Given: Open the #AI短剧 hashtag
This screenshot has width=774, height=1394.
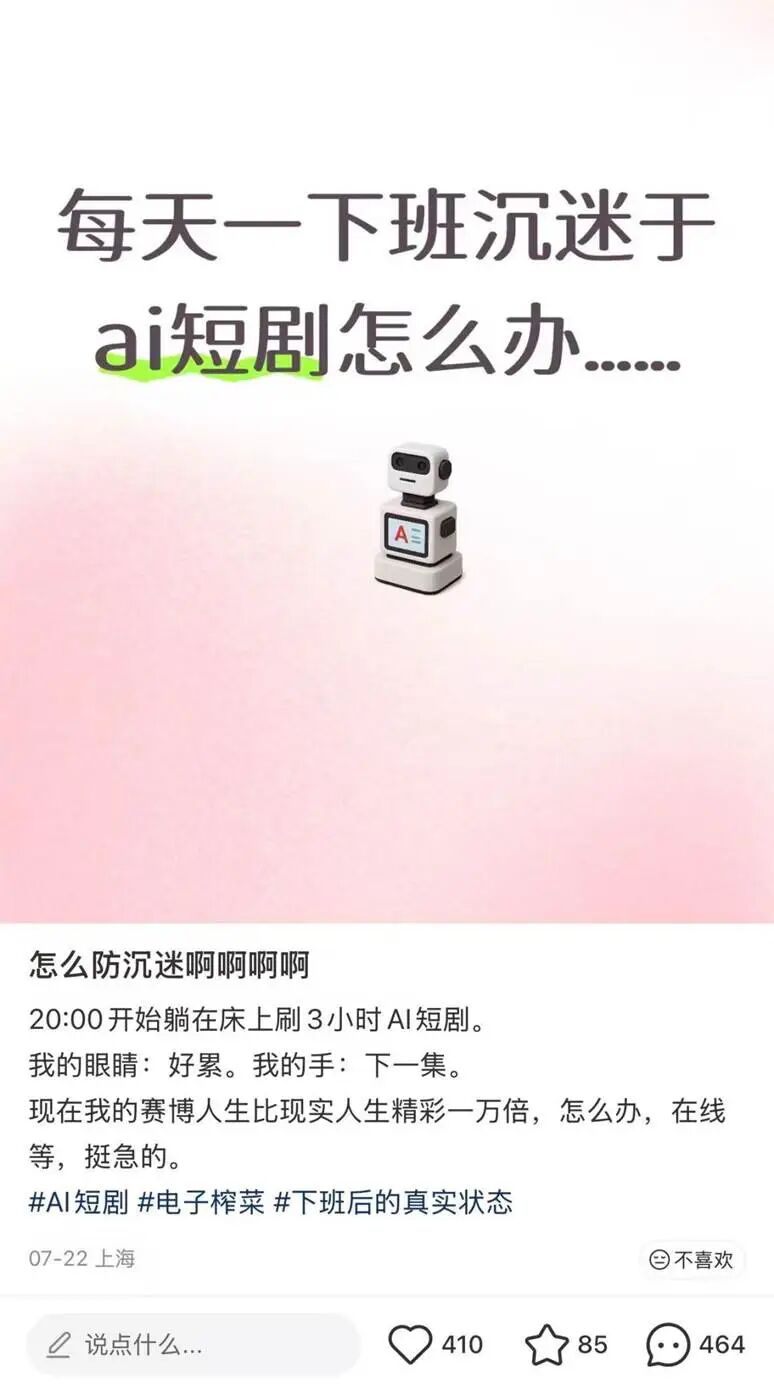Looking at the screenshot, I should point(78,1202).
